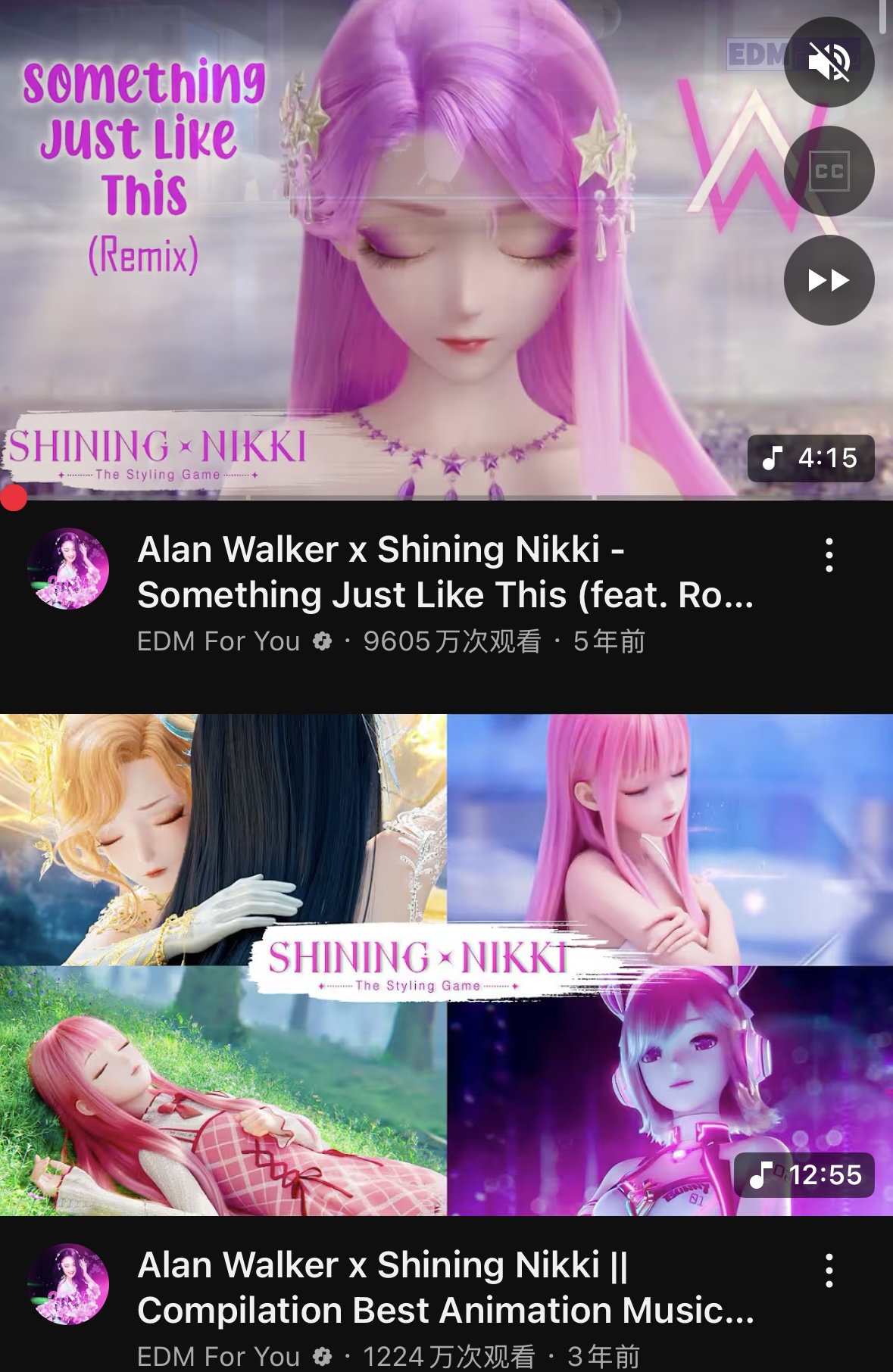The width and height of the screenshot is (893, 1372).
Task: Tap the fast-forward button on the preview
Action: pos(829,280)
